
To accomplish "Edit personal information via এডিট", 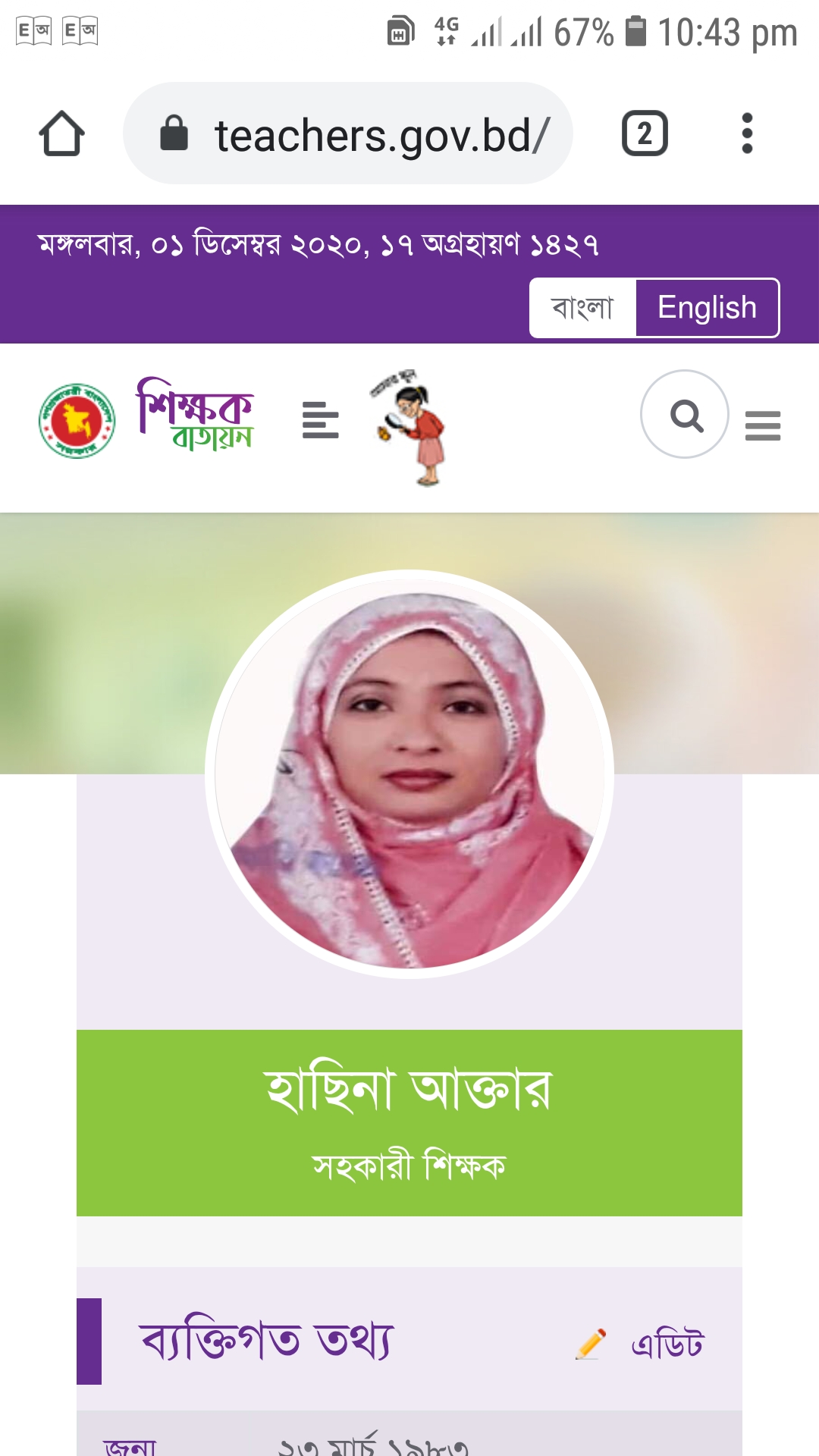I will tap(641, 1344).
